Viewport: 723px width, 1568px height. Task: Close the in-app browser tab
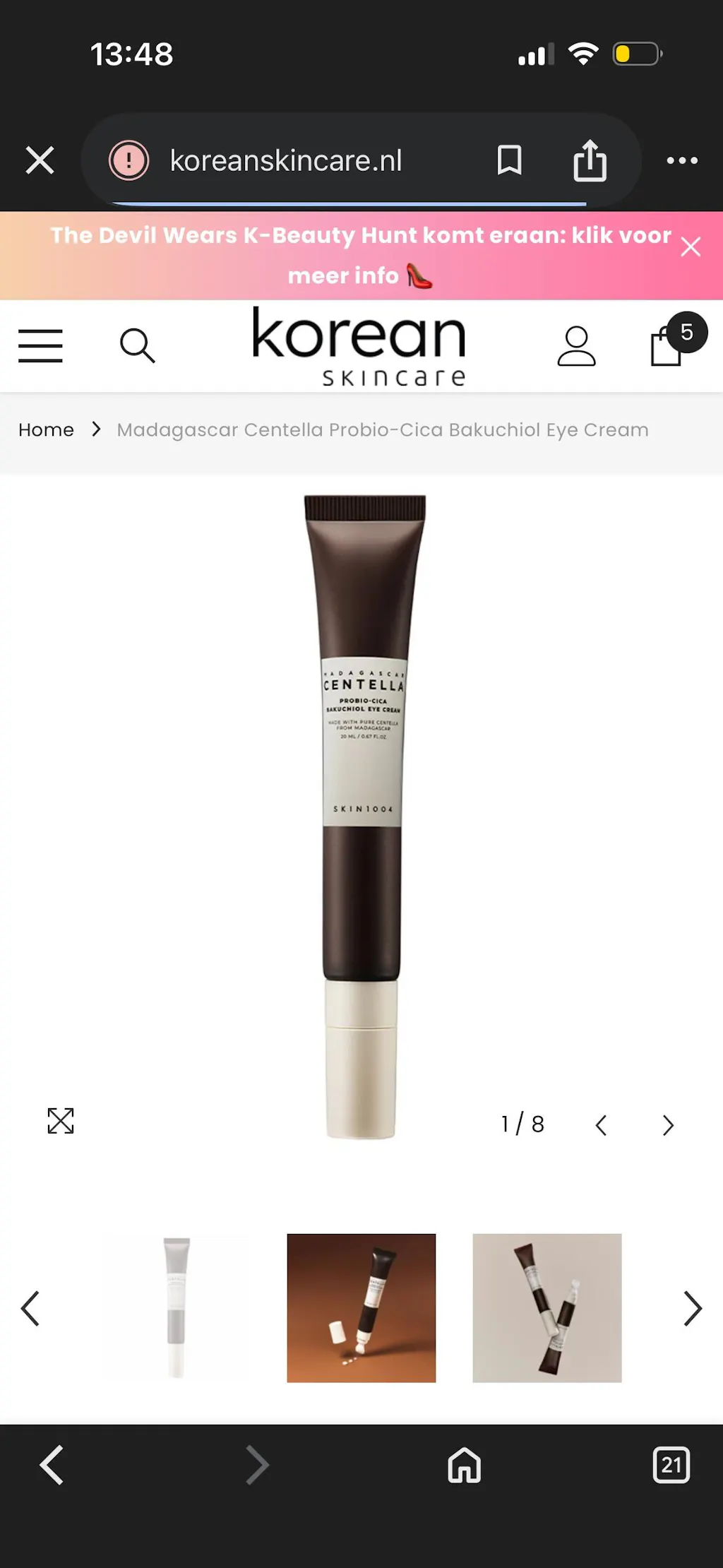[x=40, y=160]
